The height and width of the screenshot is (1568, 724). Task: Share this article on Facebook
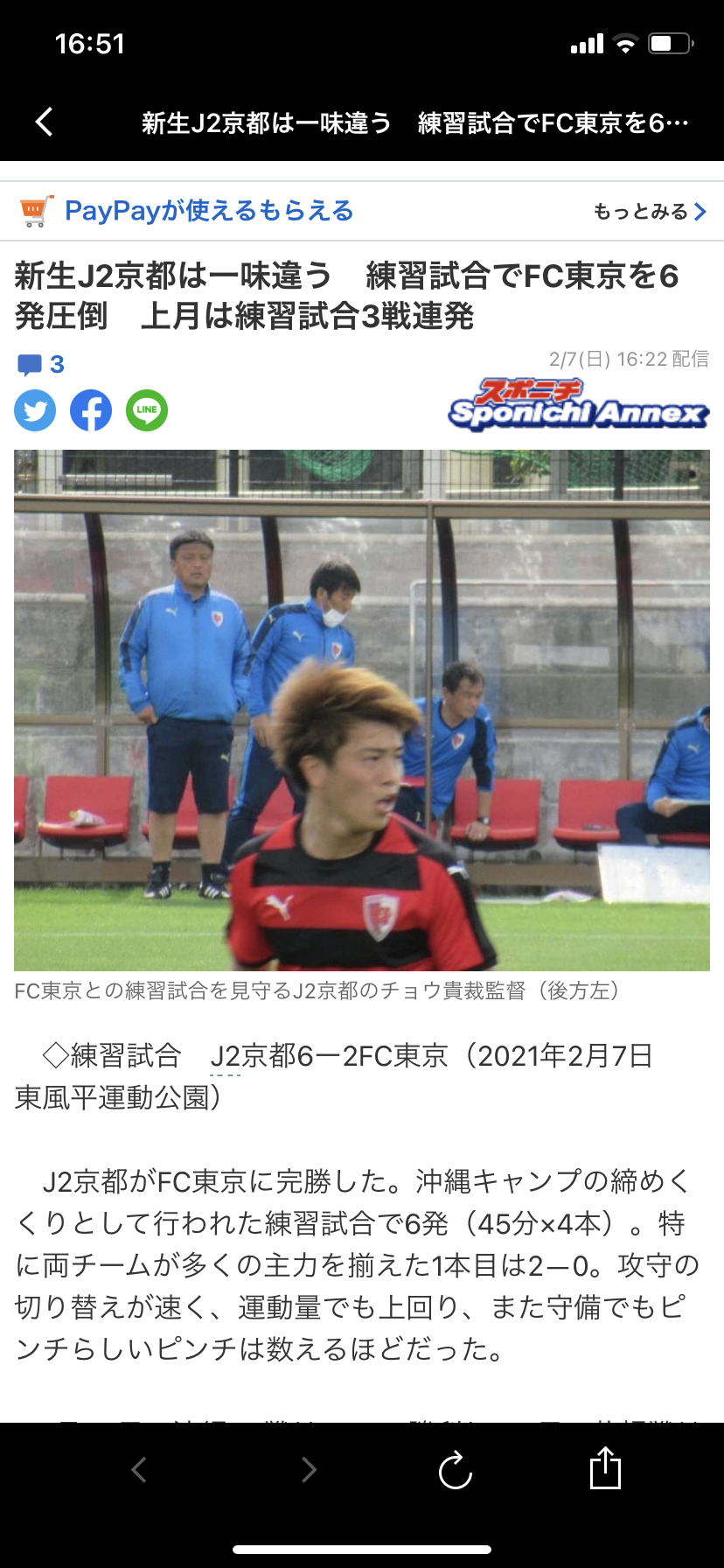coord(91,409)
